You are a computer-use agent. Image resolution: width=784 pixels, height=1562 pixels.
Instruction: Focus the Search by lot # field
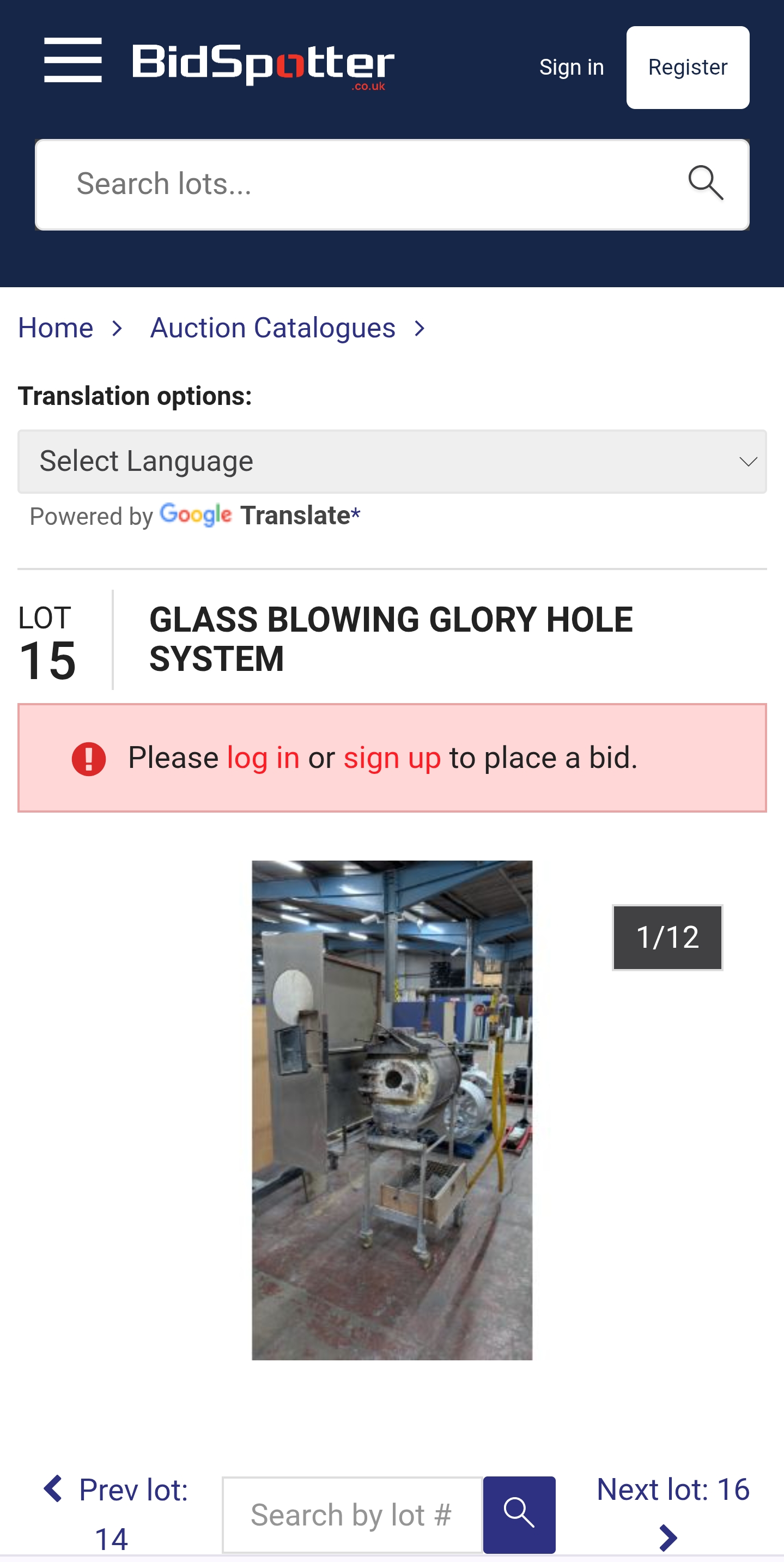[351, 1514]
